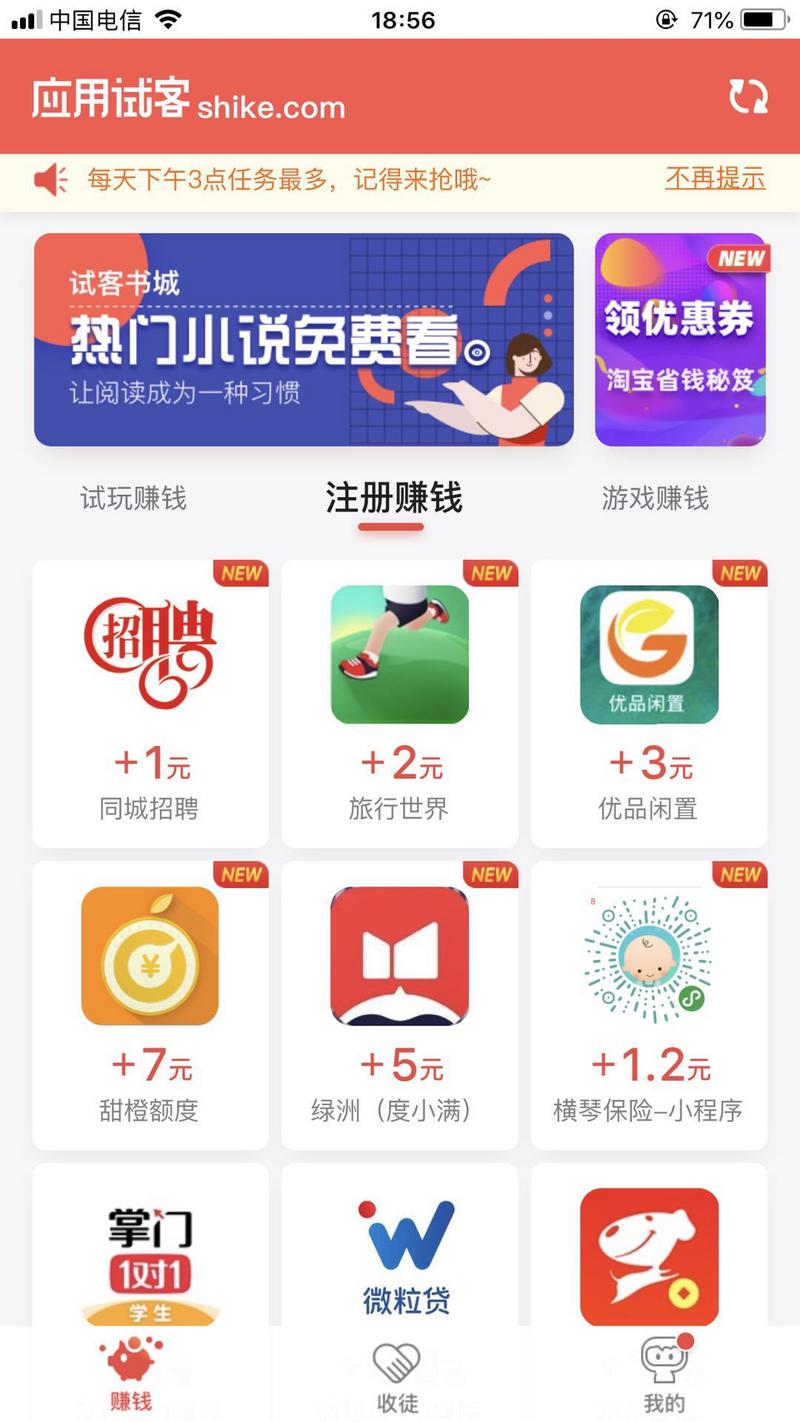Image resolution: width=800 pixels, height=1422 pixels.
Task: Click the 京东 dog mascot icon
Action: click(649, 1255)
